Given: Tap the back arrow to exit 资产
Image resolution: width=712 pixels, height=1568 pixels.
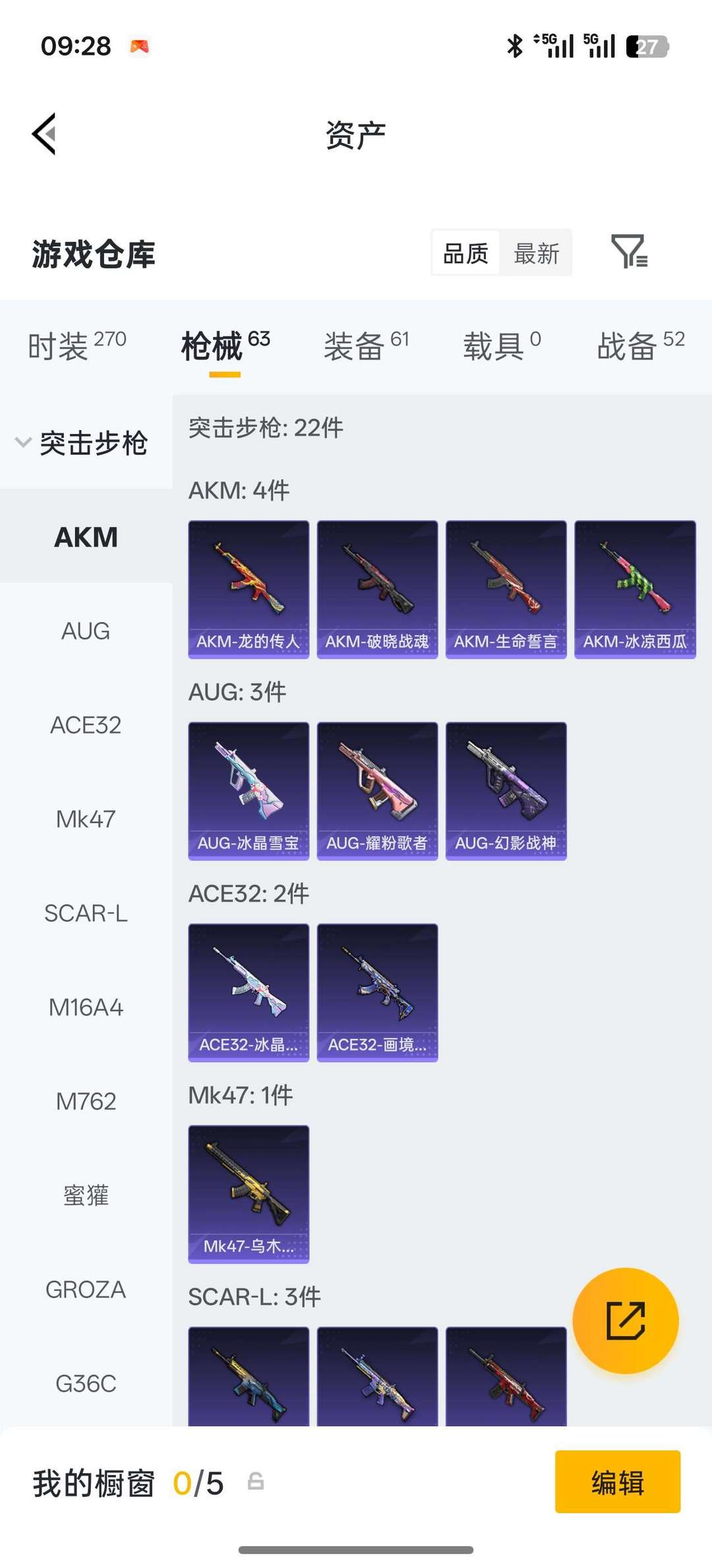Looking at the screenshot, I should (44, 134).
